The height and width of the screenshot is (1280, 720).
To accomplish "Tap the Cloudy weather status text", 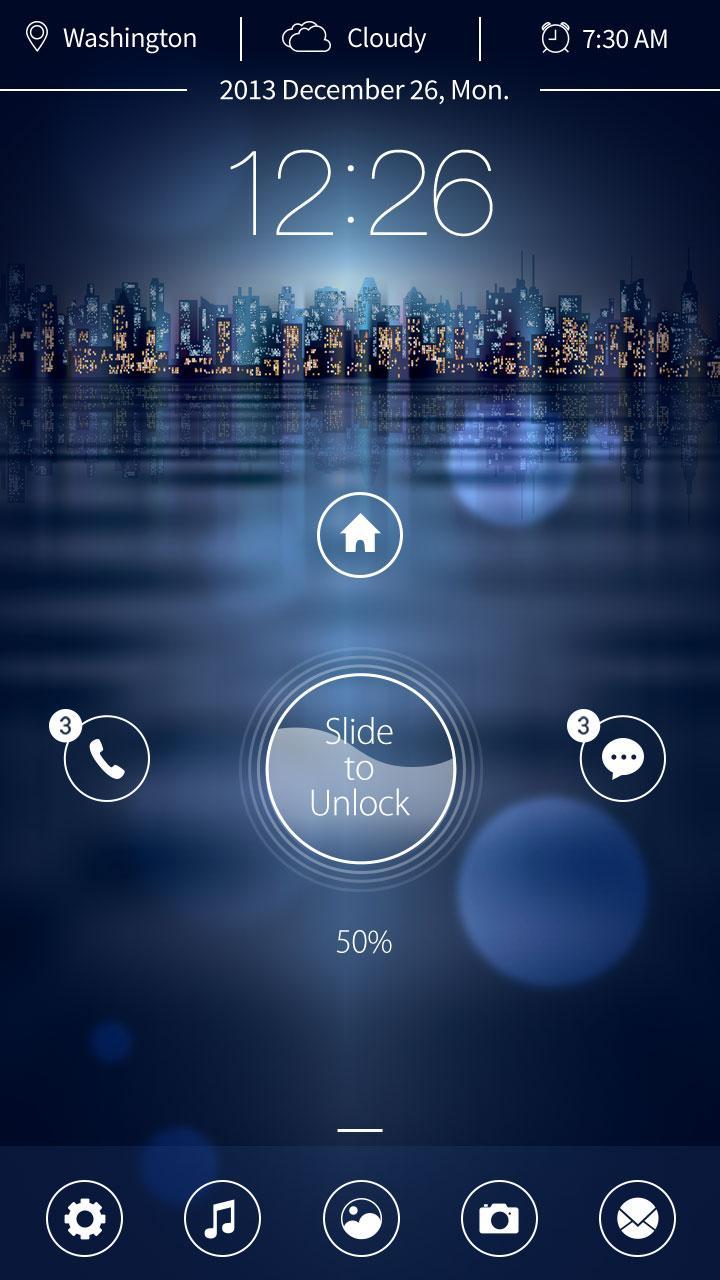I will (386, 38).
